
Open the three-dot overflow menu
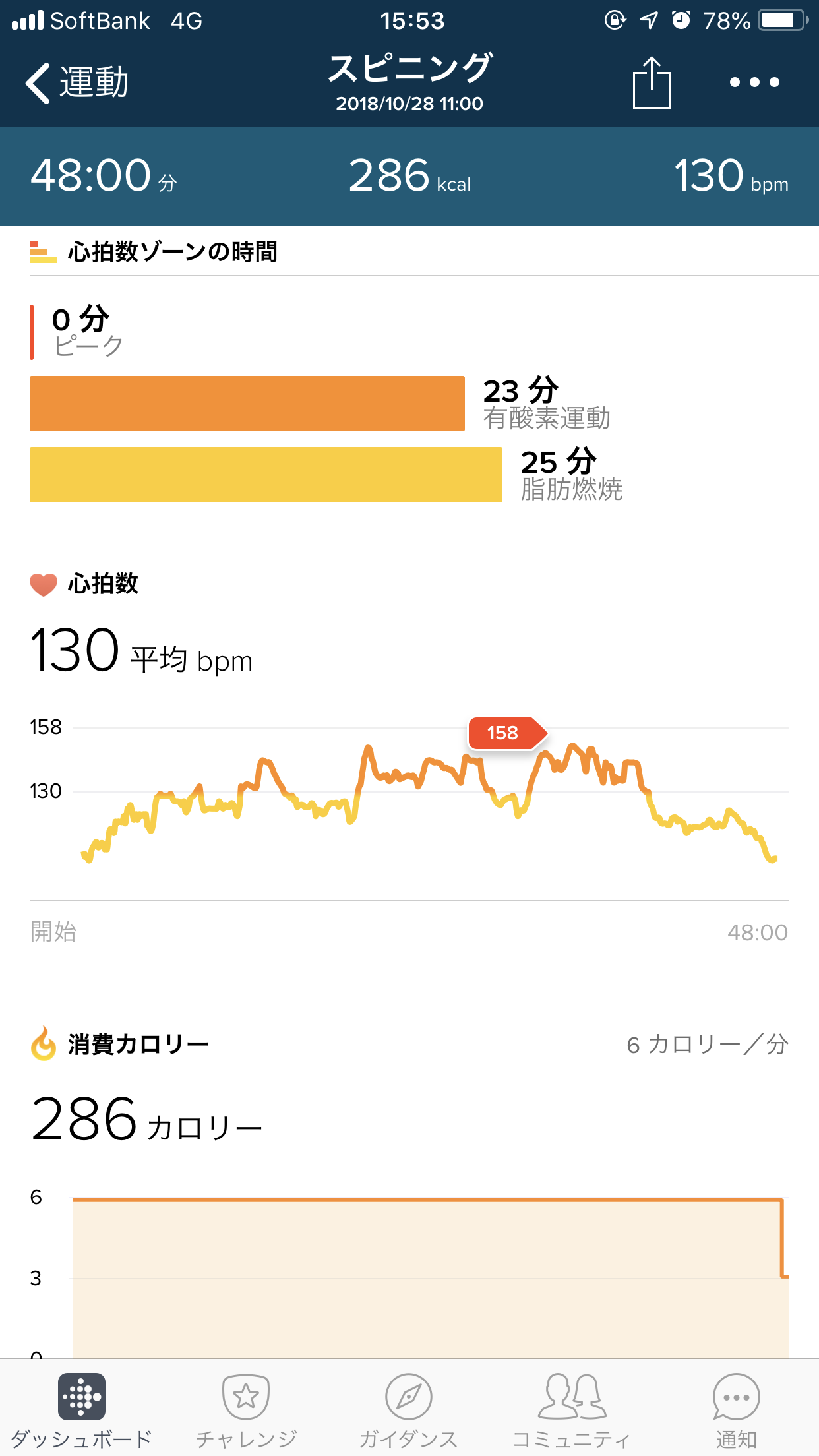coord(754,82)
